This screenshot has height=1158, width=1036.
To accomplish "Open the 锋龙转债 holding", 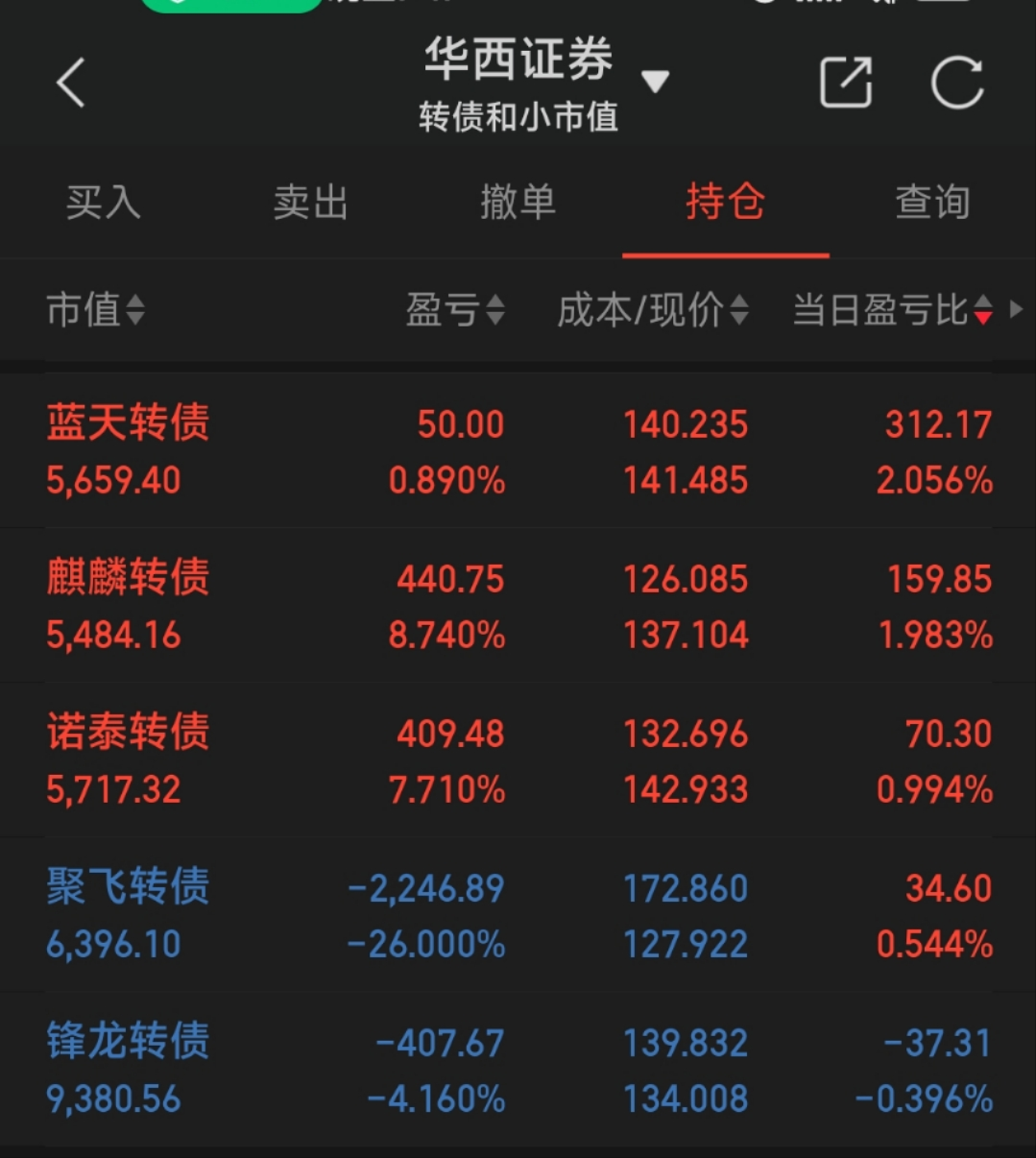I will point(518,1070).
